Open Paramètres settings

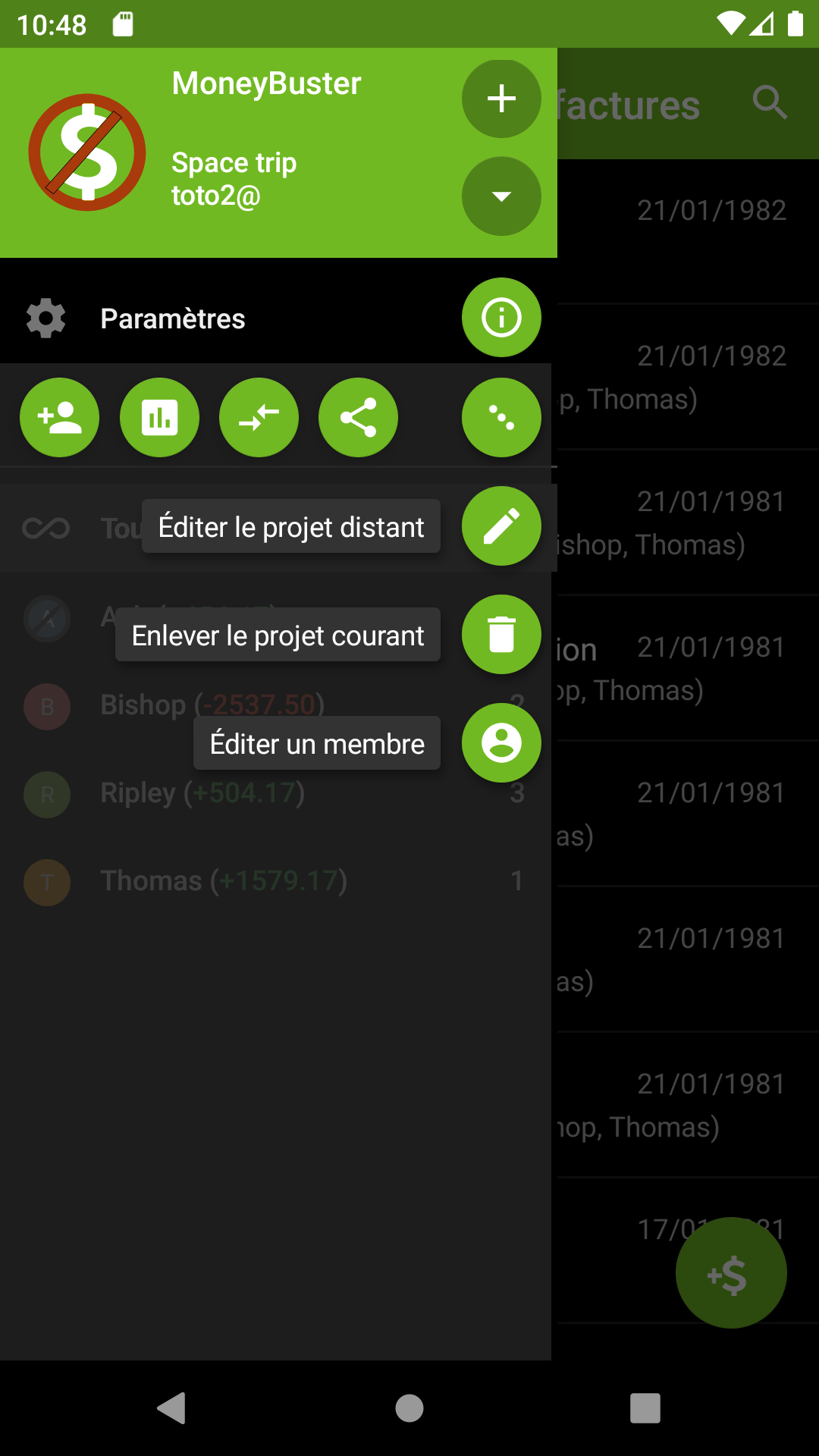pos(173,318)
